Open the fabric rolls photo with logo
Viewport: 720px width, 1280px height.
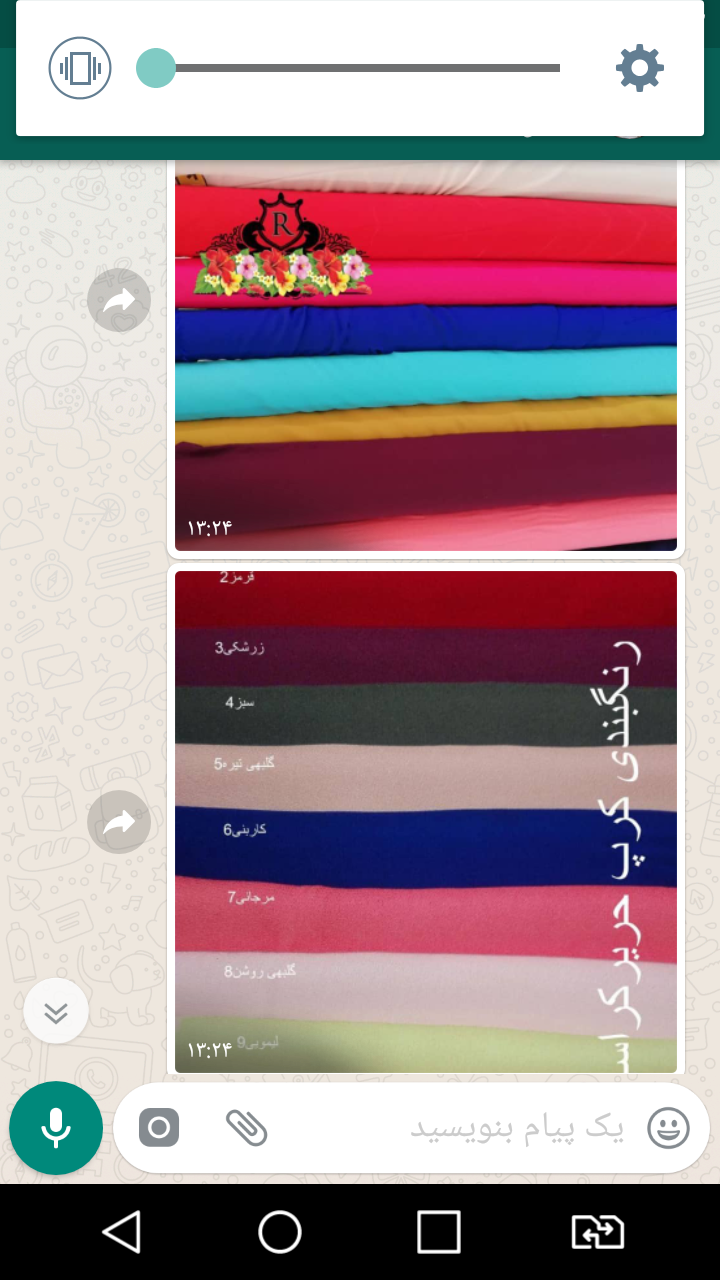click(426, 360)
